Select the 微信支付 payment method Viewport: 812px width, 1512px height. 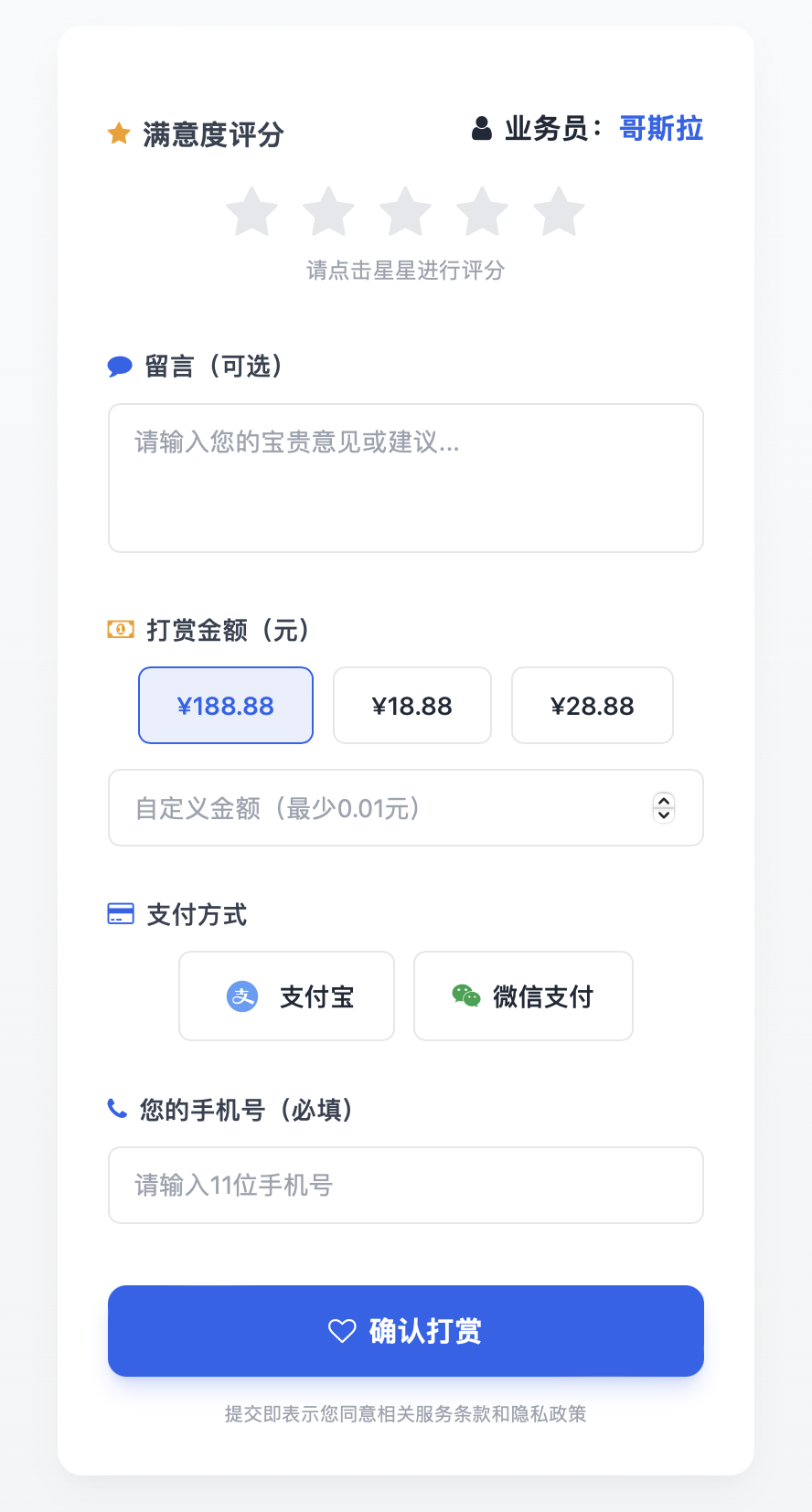(x=523, y=996)
